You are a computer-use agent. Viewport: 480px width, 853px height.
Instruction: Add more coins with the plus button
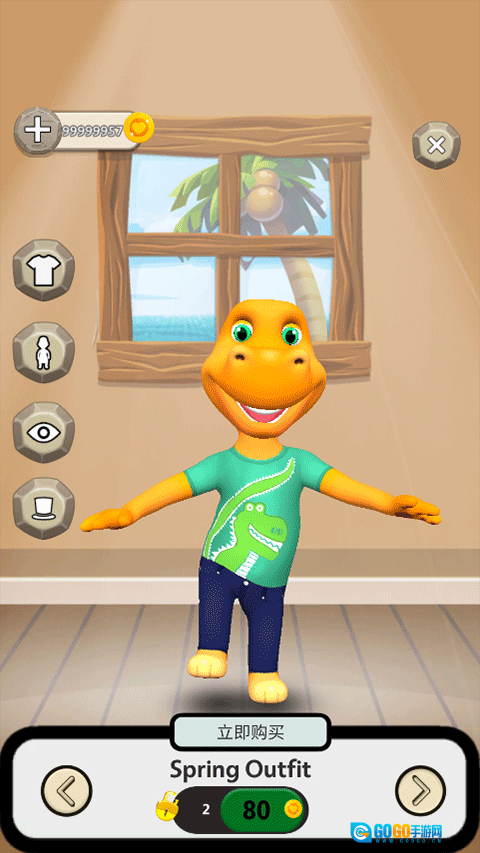click(38, 131)
